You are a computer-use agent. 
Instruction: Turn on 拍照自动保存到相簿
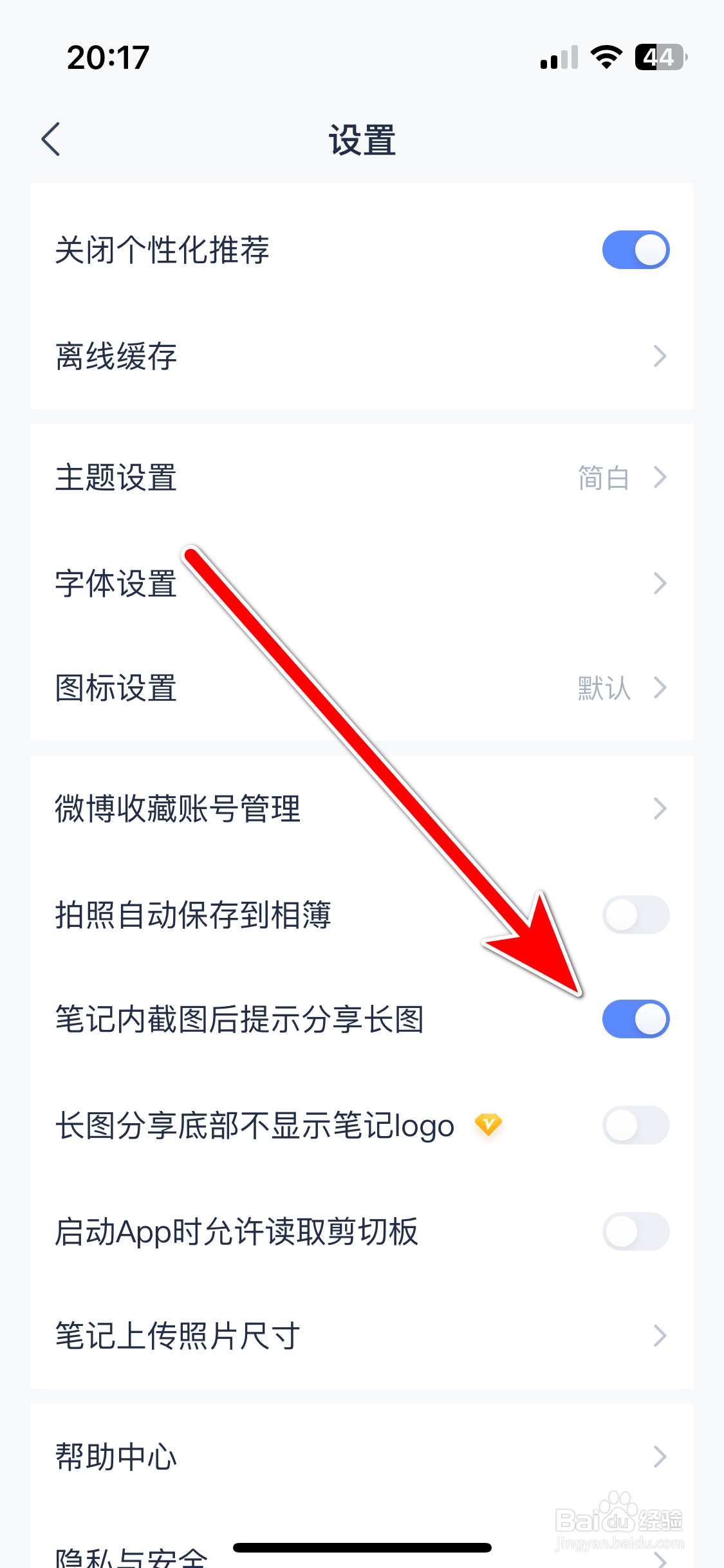tap(636, 914)
